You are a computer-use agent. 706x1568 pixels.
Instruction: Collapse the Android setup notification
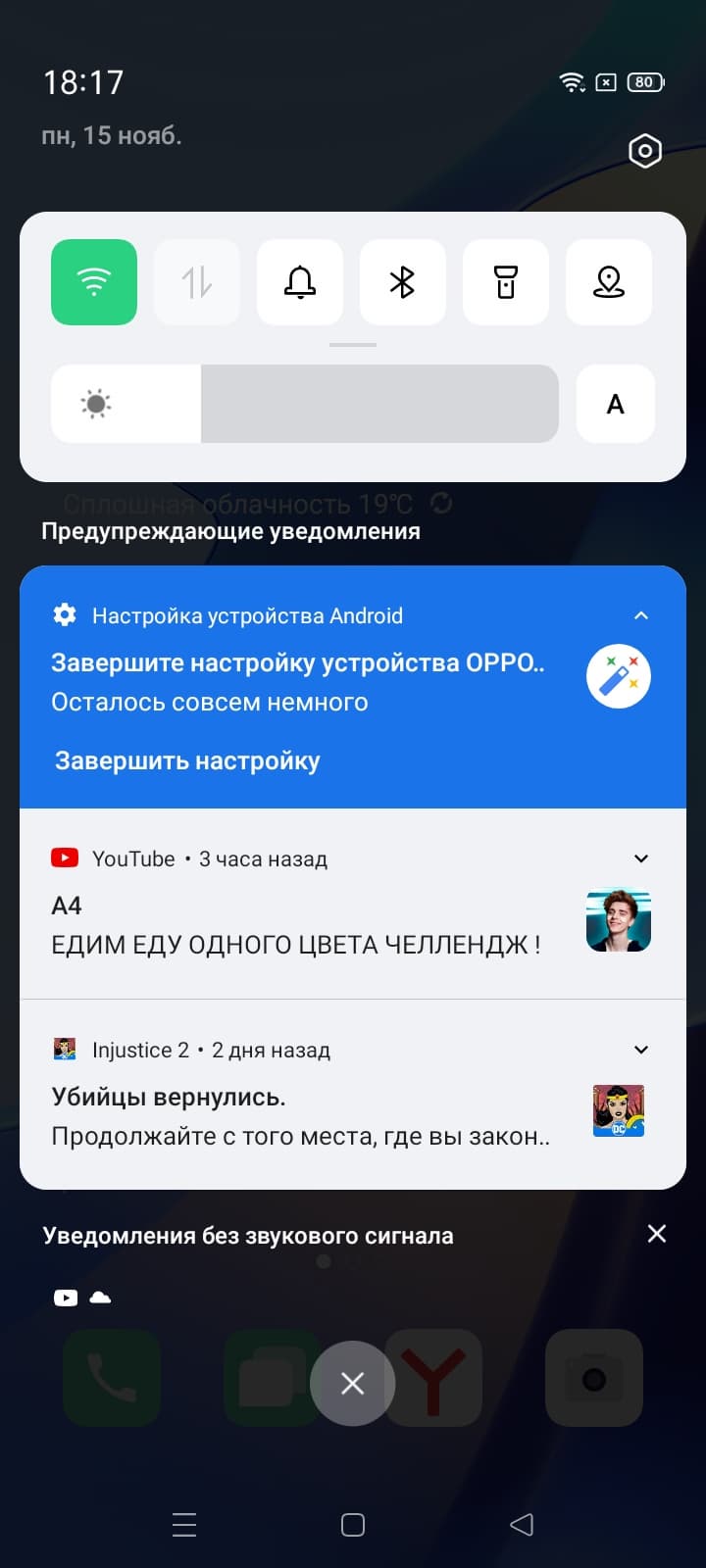coord(641,615)
